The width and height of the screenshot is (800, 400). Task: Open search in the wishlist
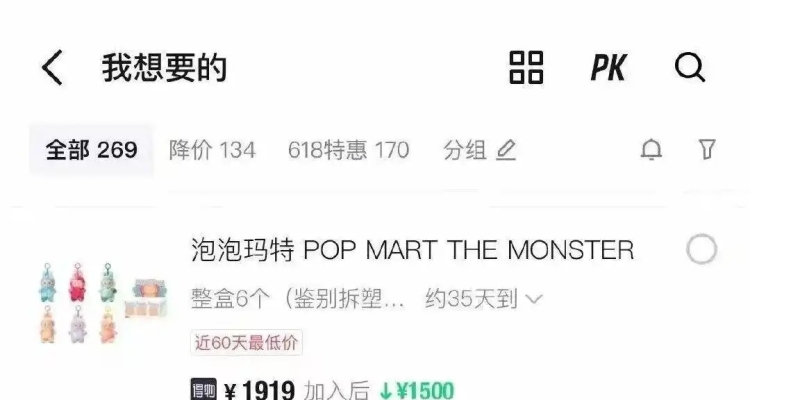point(690,68)
